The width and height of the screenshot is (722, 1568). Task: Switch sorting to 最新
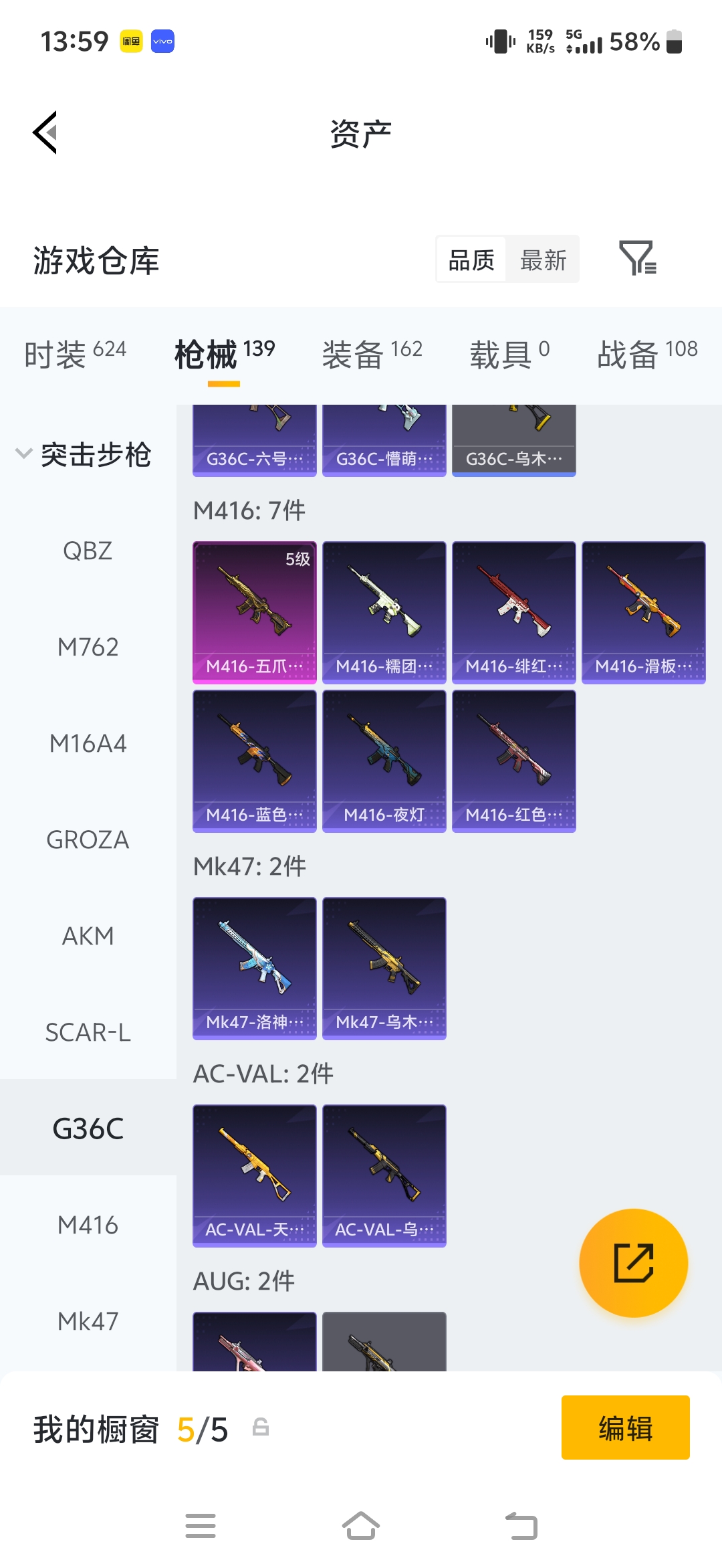coord(543,260)
